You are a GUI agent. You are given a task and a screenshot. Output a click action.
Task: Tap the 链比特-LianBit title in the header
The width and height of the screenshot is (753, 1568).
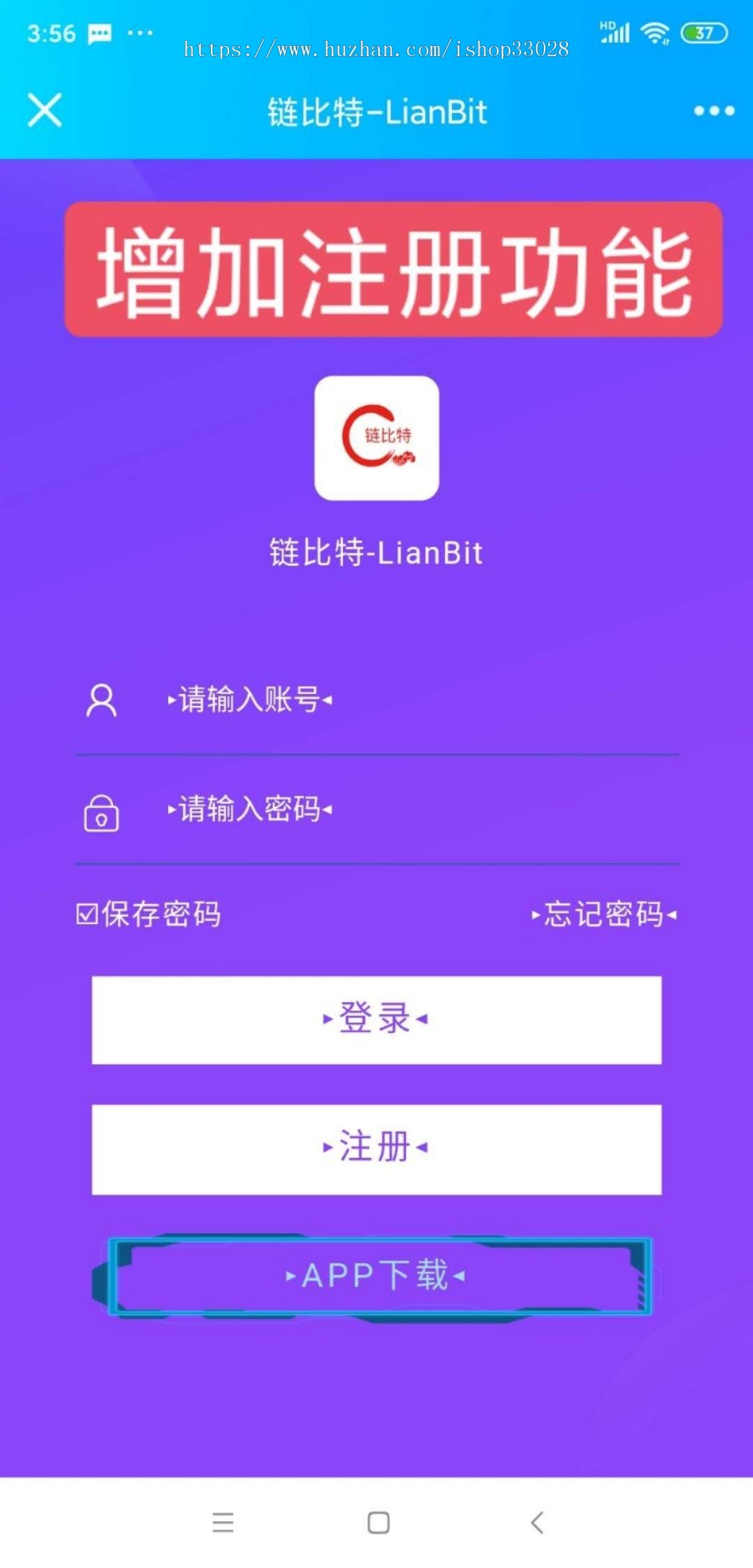(376, 112)
